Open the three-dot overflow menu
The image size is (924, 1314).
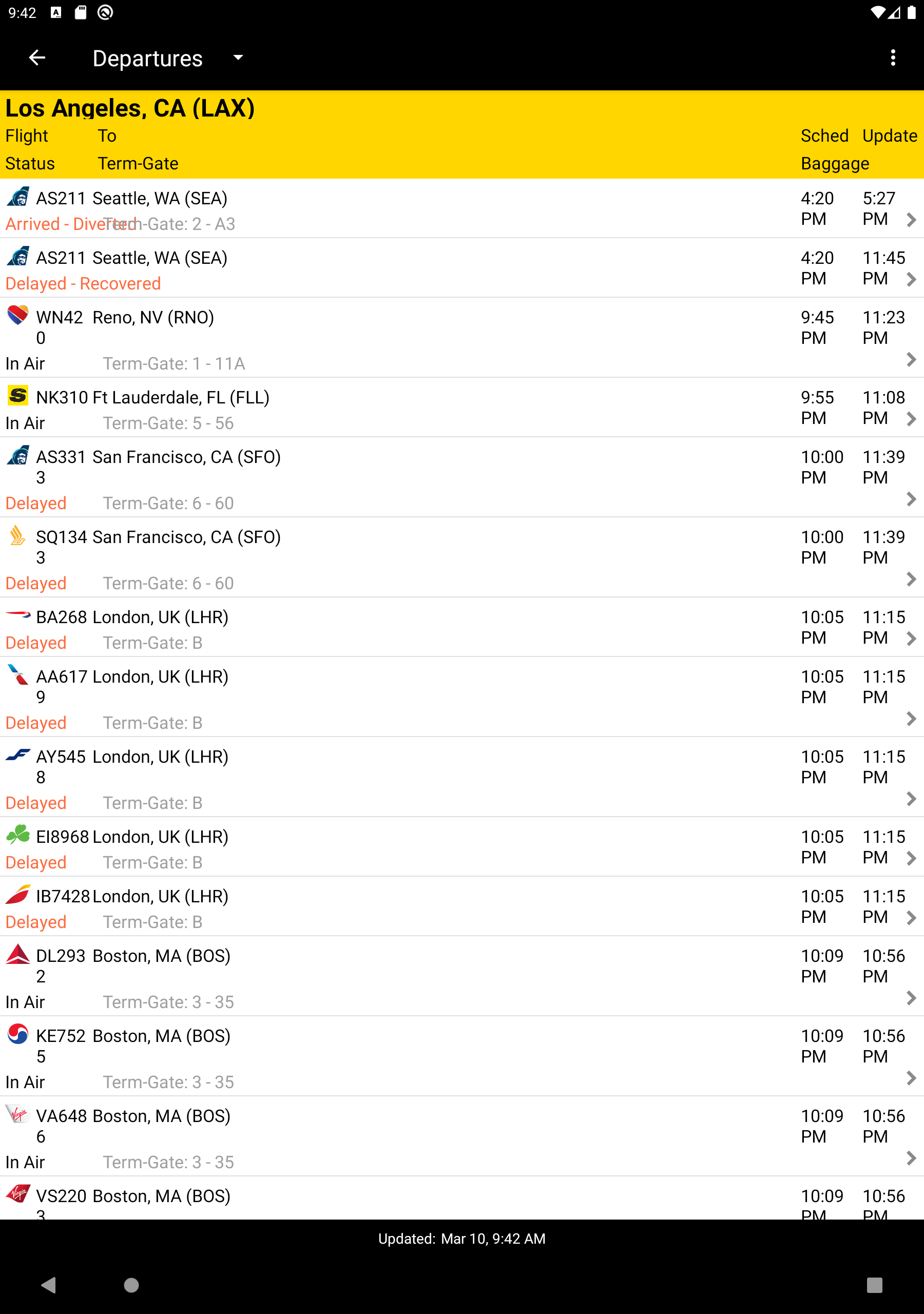point(892,58)
